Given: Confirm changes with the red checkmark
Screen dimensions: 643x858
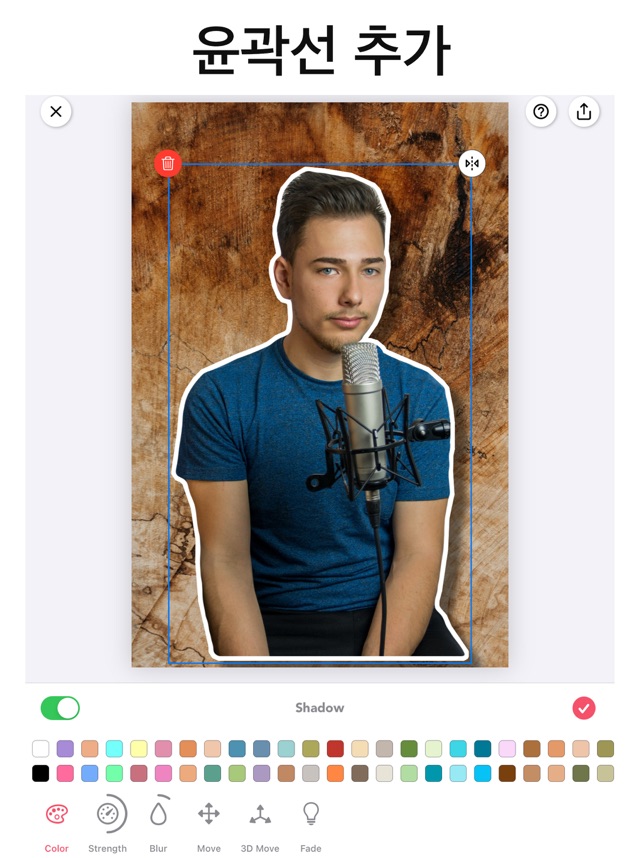Looking at the screenshot, I should pyautogui.click(x=584, y=708).
